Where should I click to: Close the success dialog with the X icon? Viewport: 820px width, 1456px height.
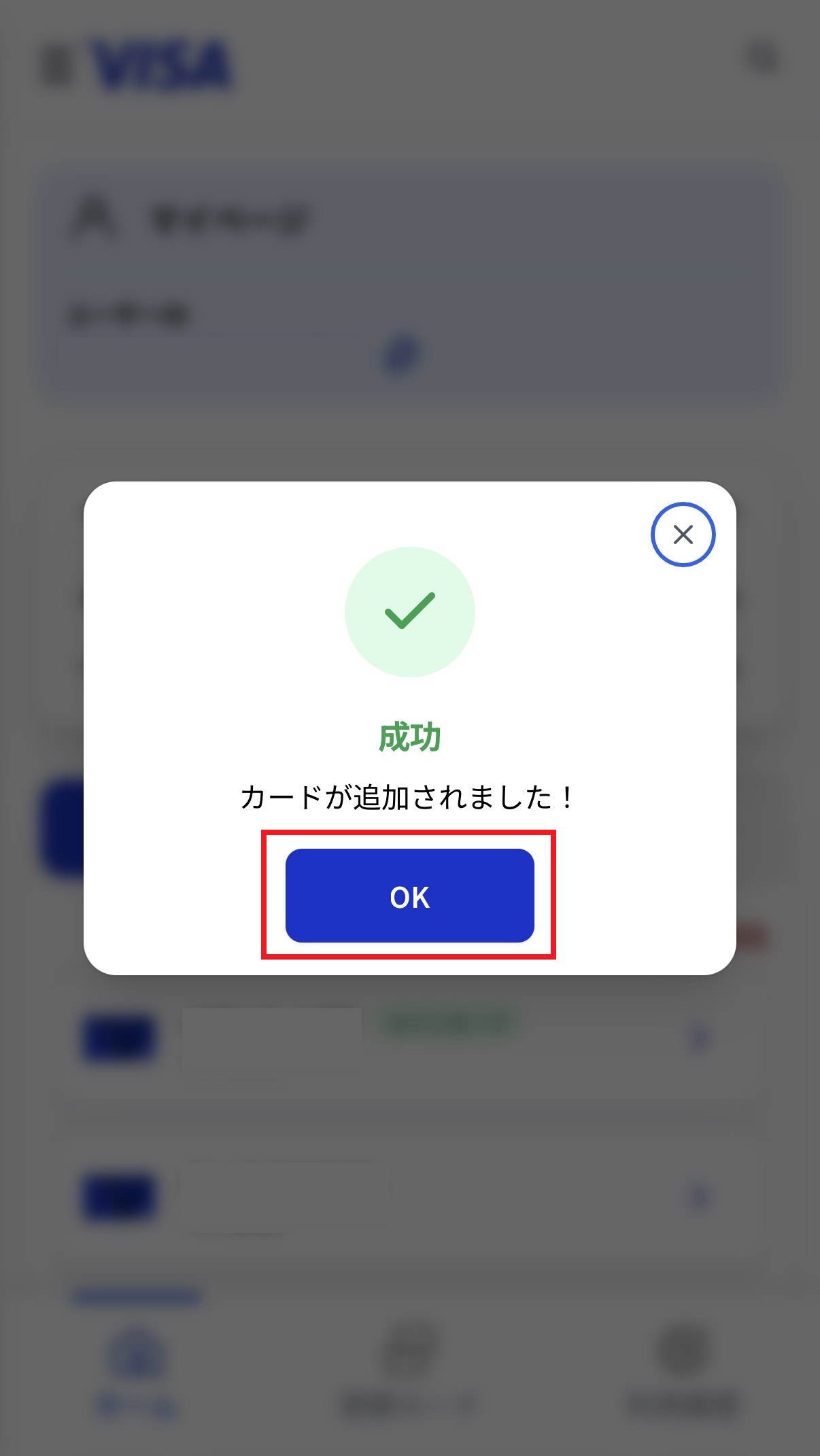pyautogui.click(x=683, y=535)
